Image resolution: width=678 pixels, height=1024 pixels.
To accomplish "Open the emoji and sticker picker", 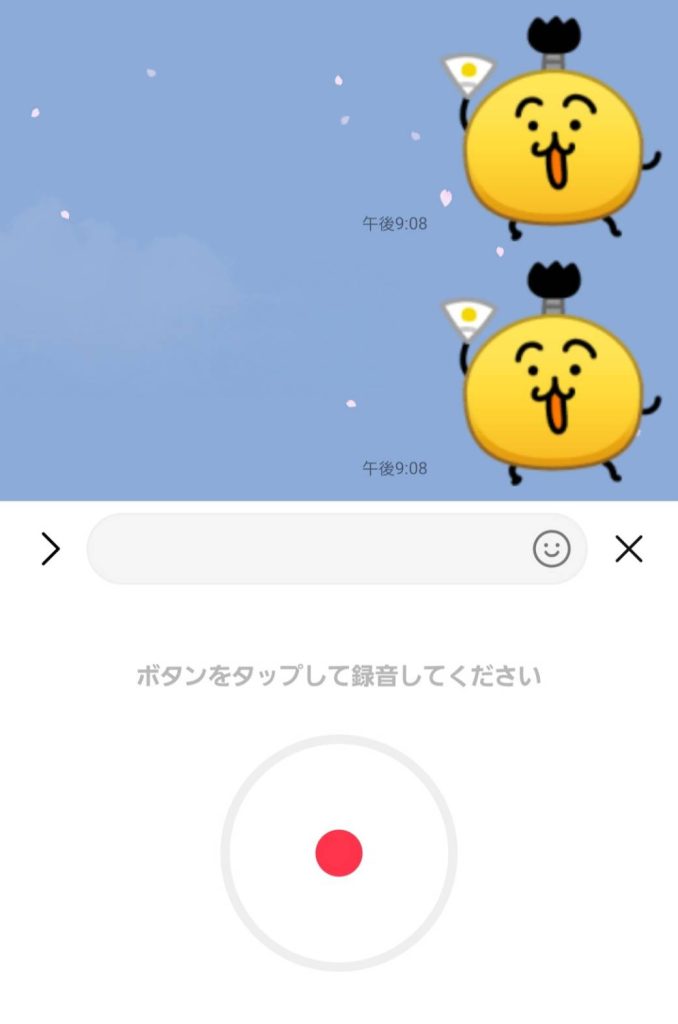I will point(551,549).
